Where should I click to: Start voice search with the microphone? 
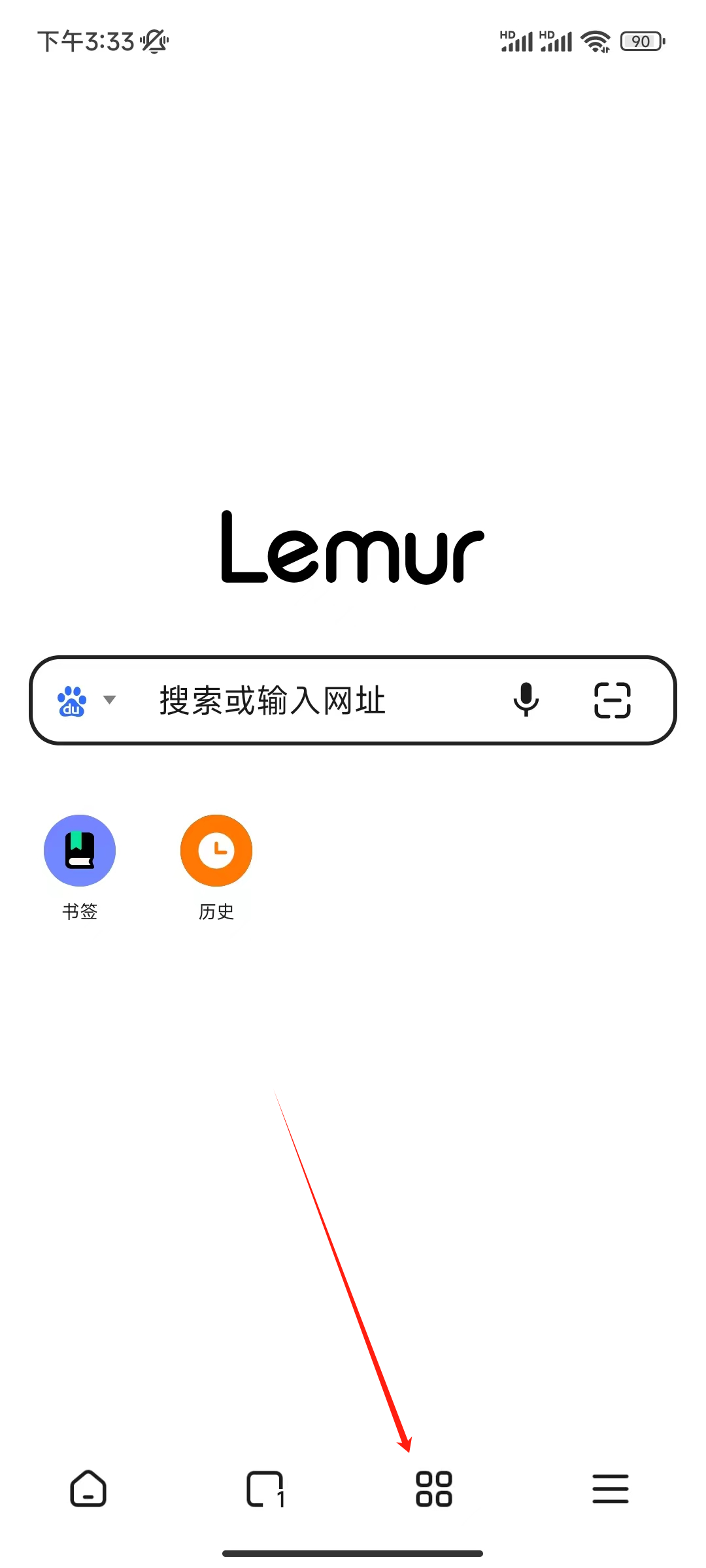tap(526, 700)
